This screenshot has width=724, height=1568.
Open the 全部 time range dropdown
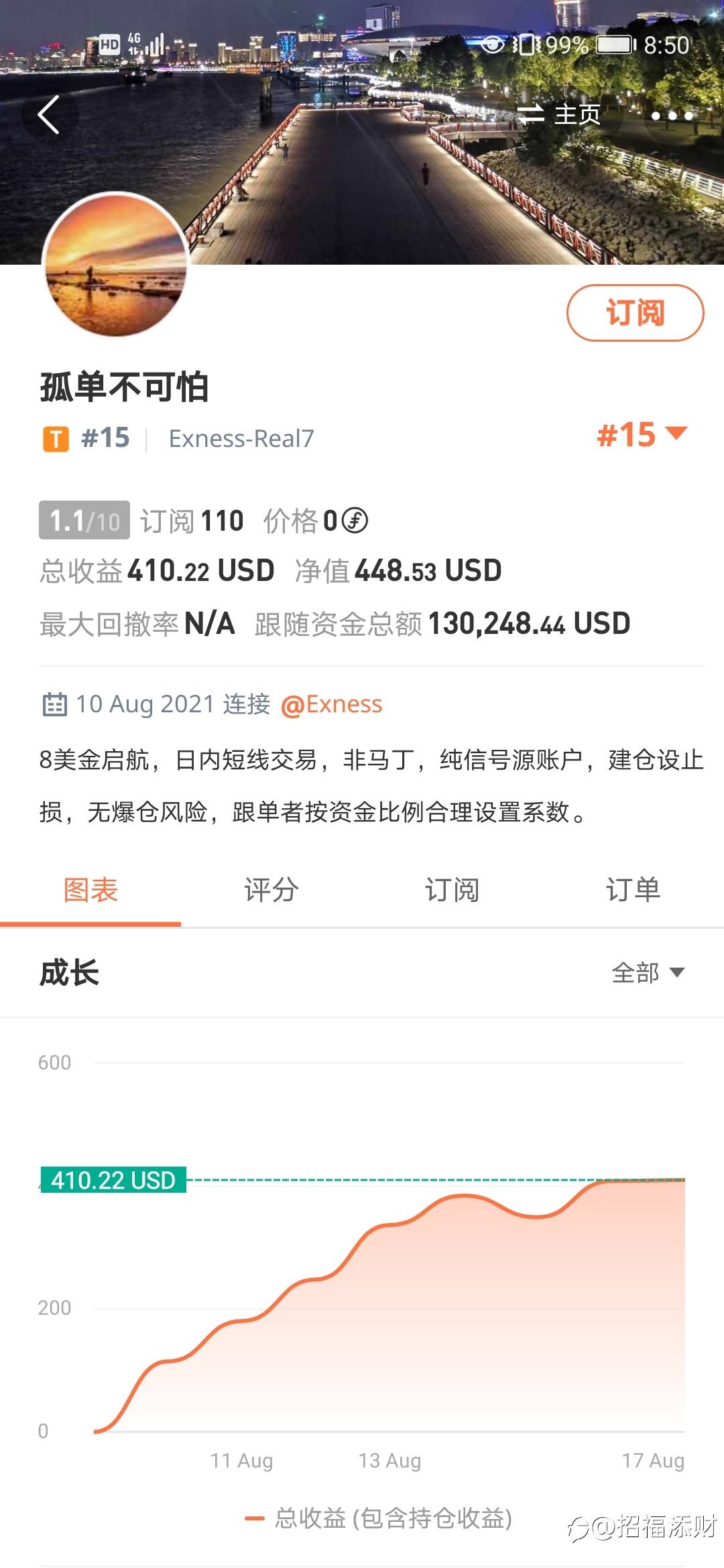pyautogui.click(x=648, y=971)
